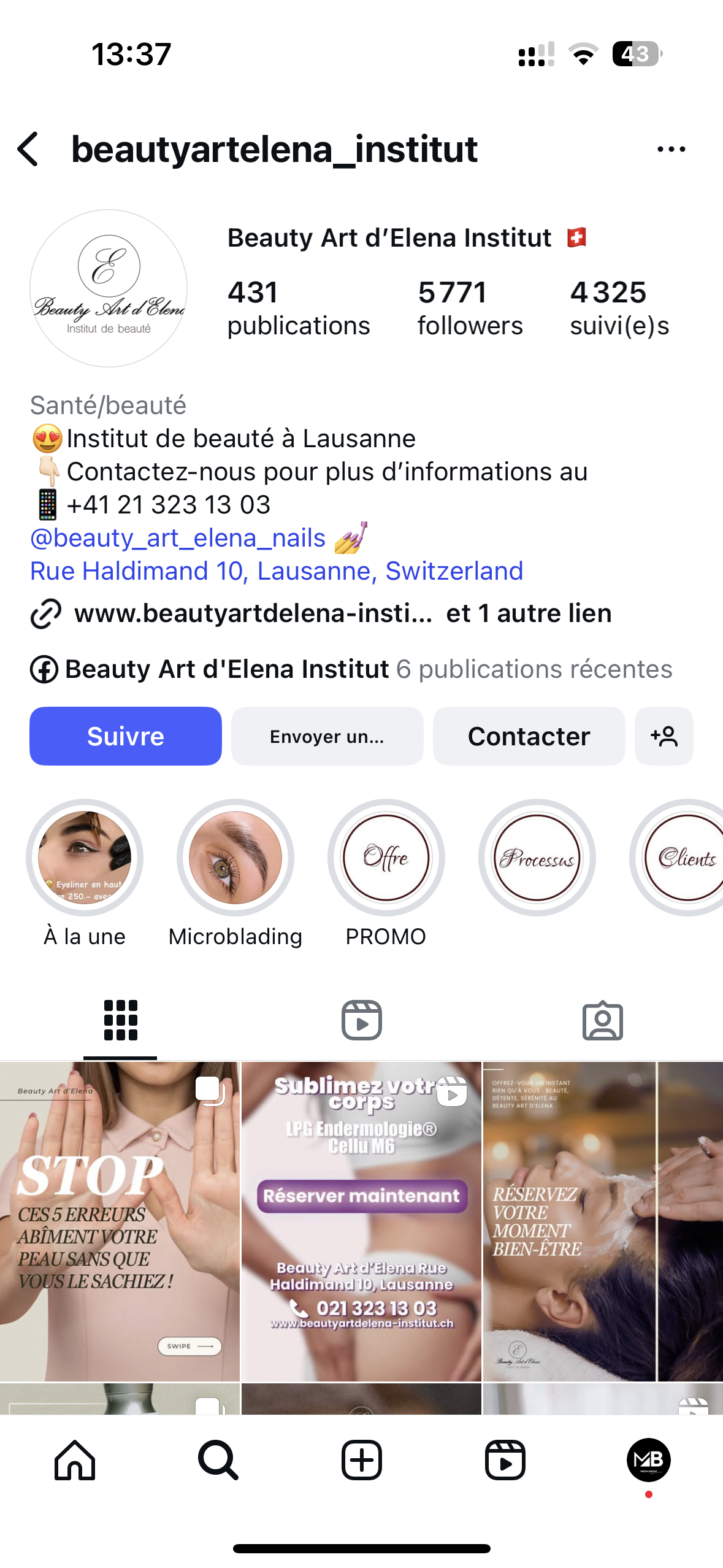Viewport: 723px width, 1568px height.
Task: Open the tagged photos tab
Action: 603,1018
